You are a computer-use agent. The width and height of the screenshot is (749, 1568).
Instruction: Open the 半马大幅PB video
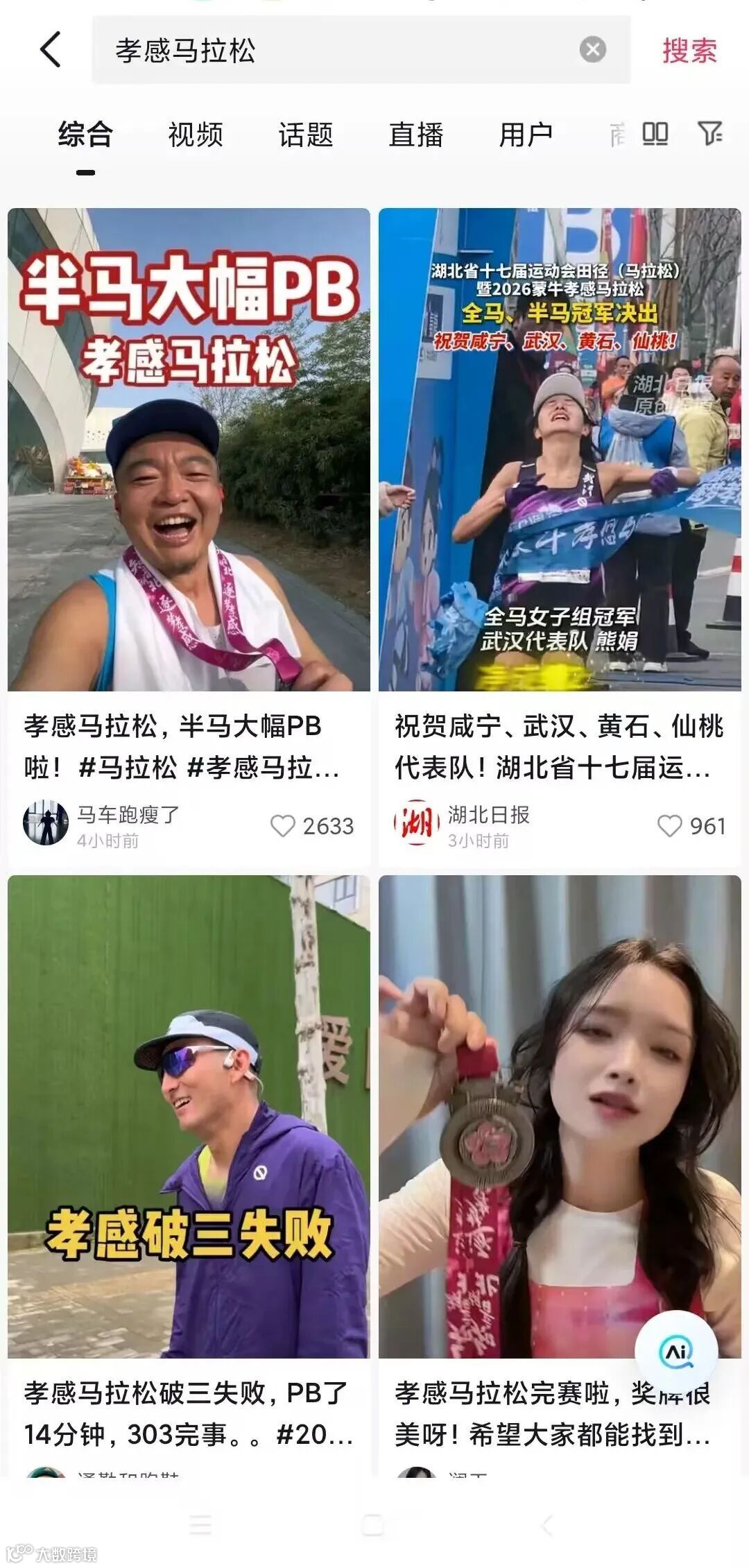point(189,449)
